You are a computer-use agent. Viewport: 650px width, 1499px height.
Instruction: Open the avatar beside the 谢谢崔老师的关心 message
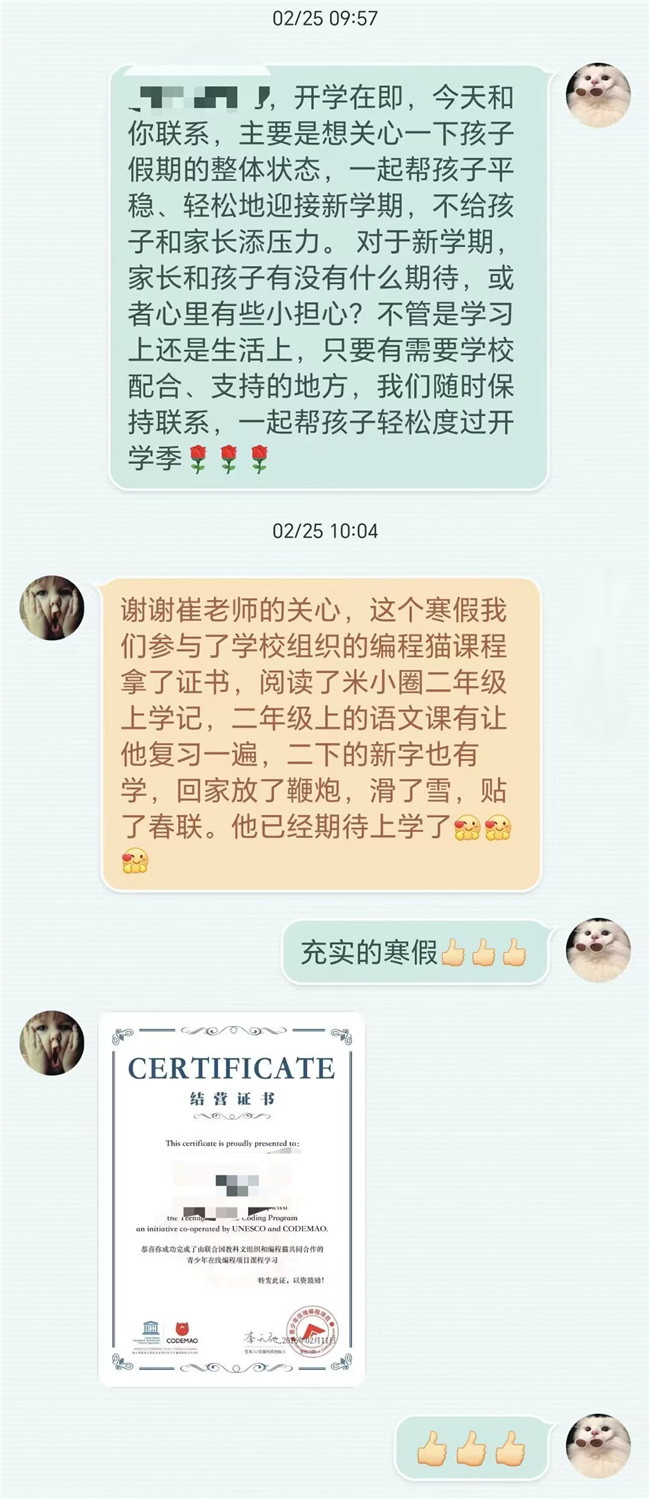point(52,608)
